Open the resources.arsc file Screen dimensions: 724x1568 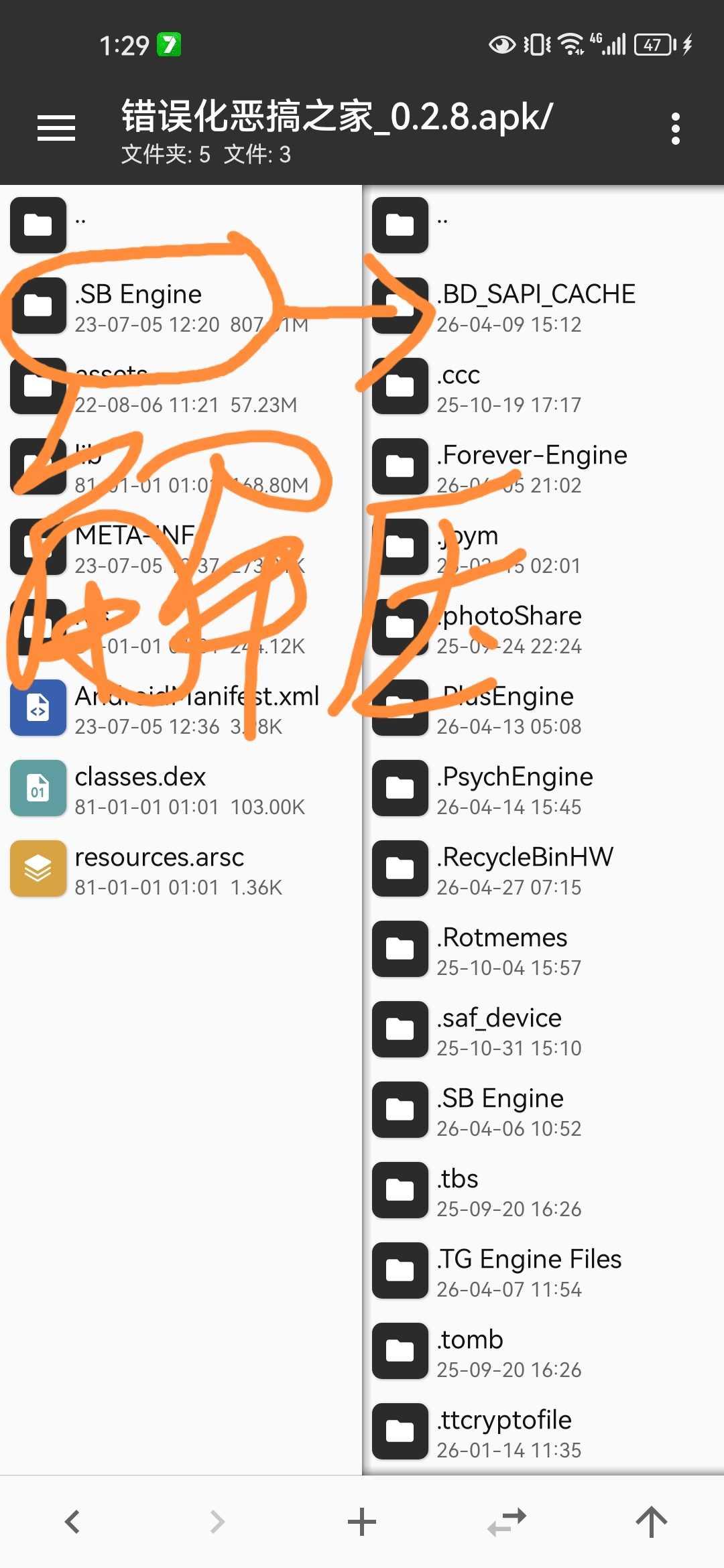(x=160, y=869)
